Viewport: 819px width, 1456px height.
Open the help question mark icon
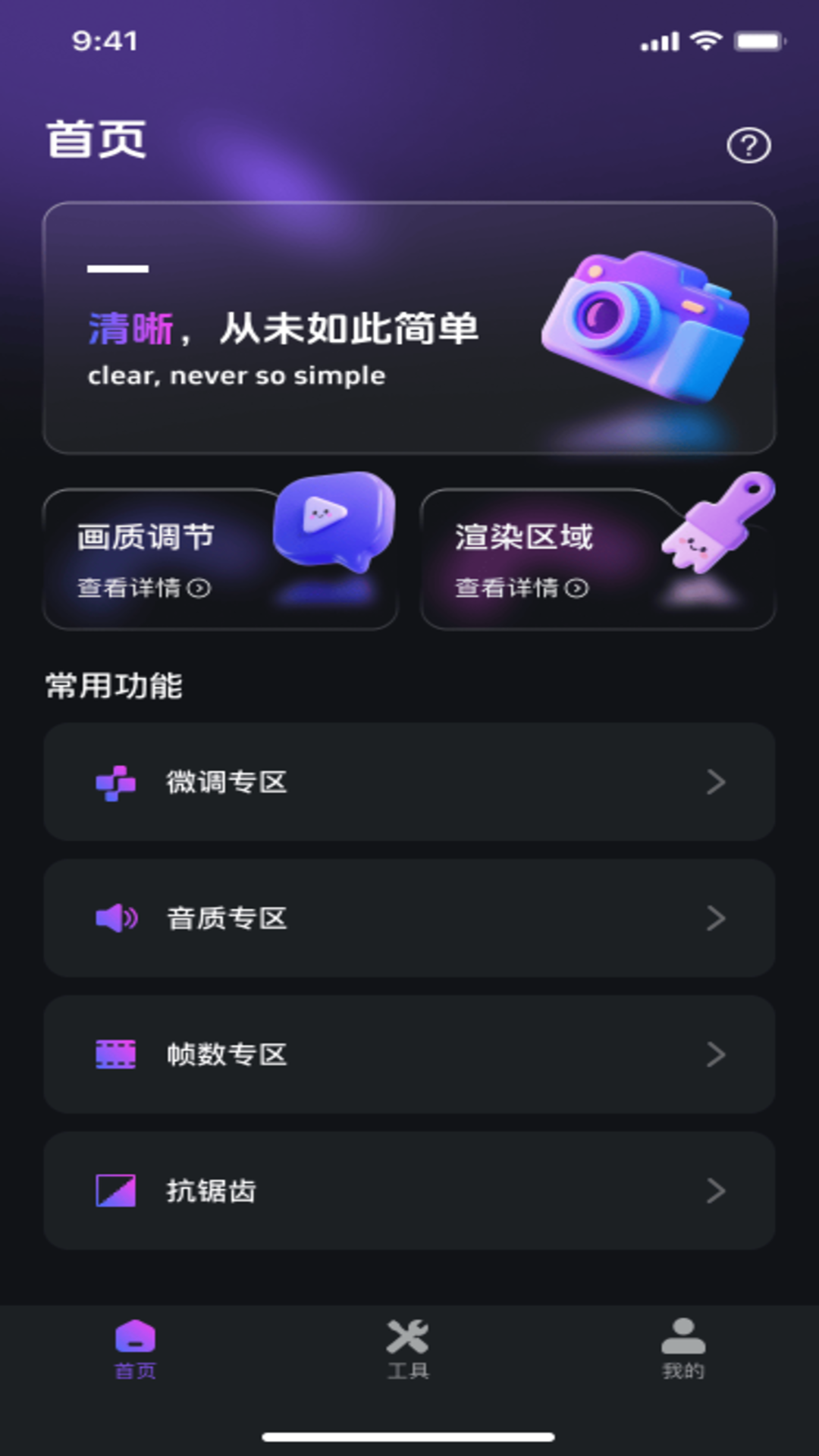point(749,146)
